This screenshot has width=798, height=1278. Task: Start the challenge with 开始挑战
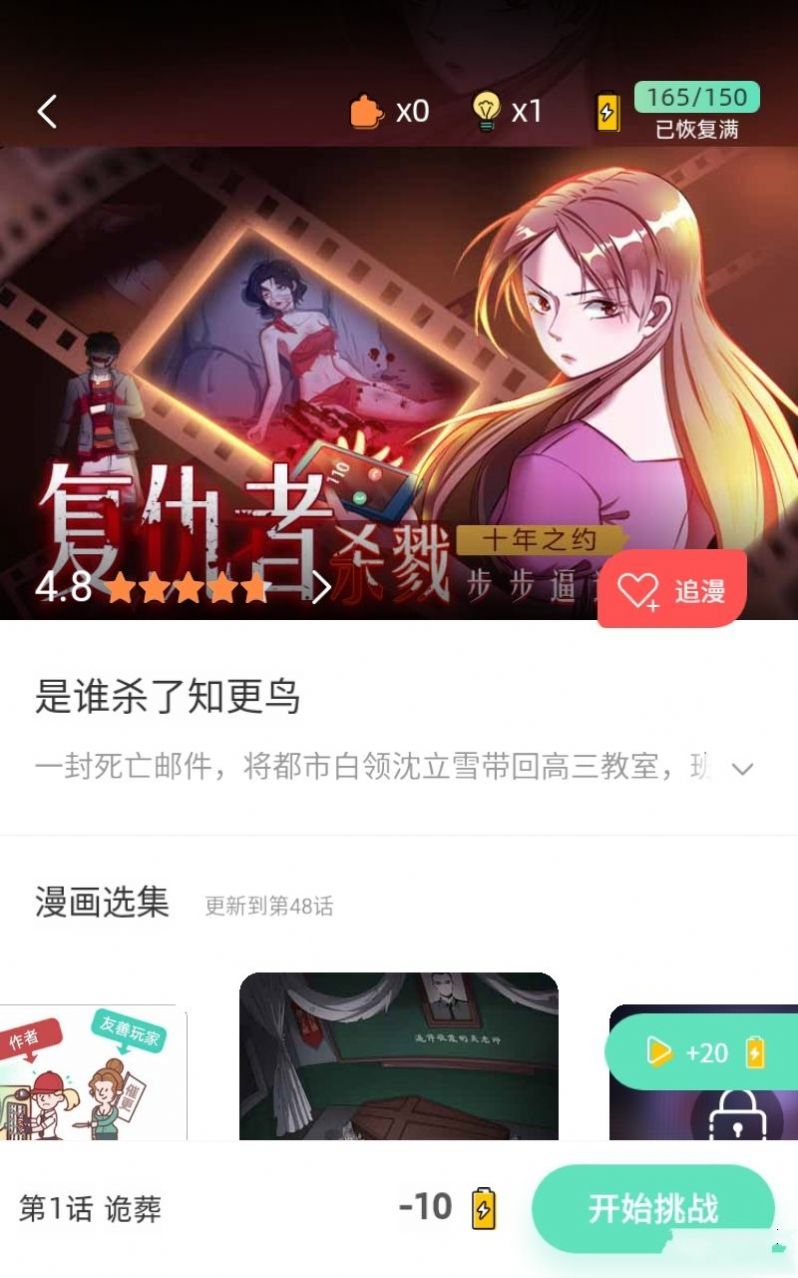click(653, 1208)
